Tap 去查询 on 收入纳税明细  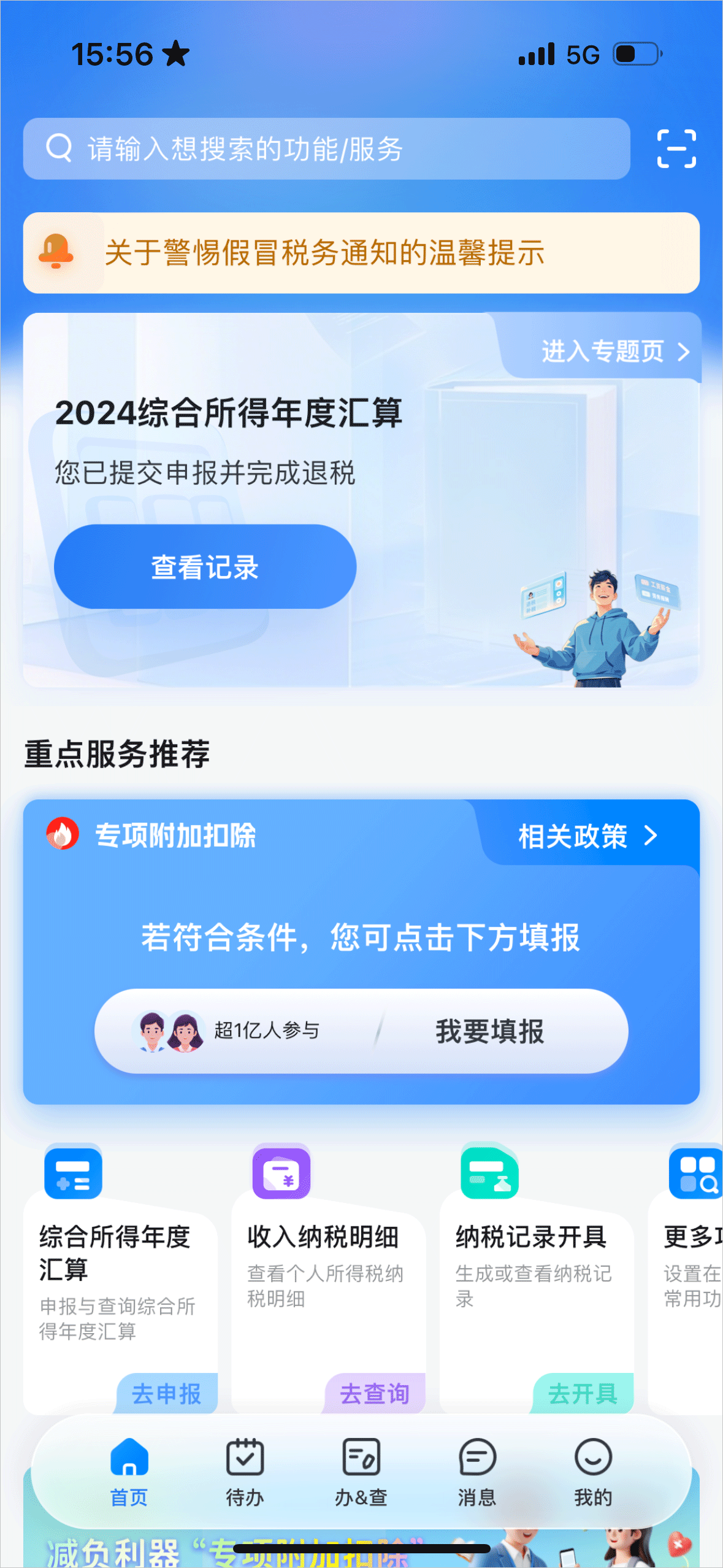[x=374, y=1393]
